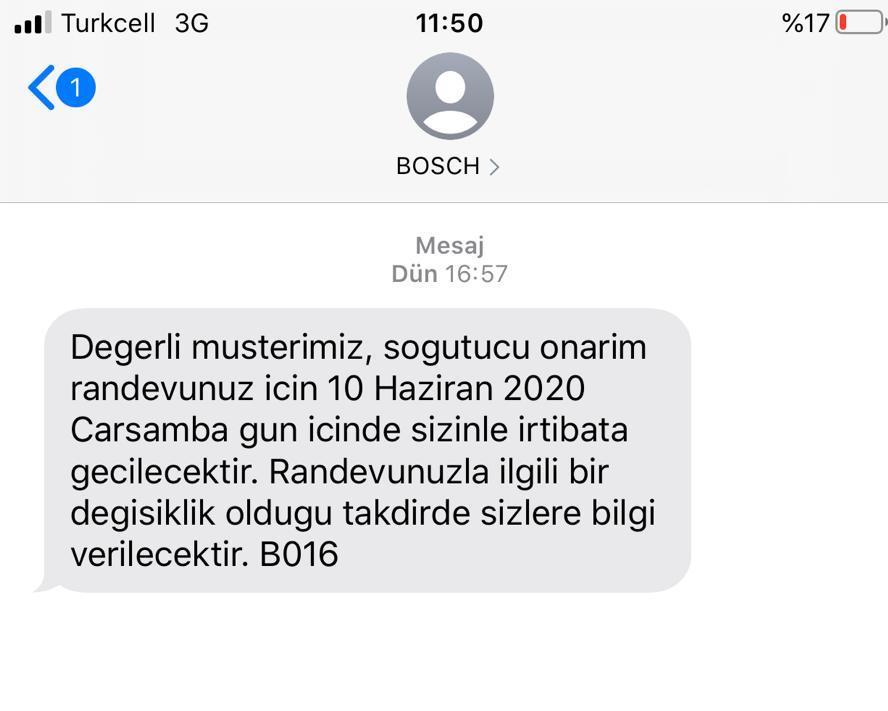Open BOSCH contact details
This screenshot has width=888, height=711.
449,166
